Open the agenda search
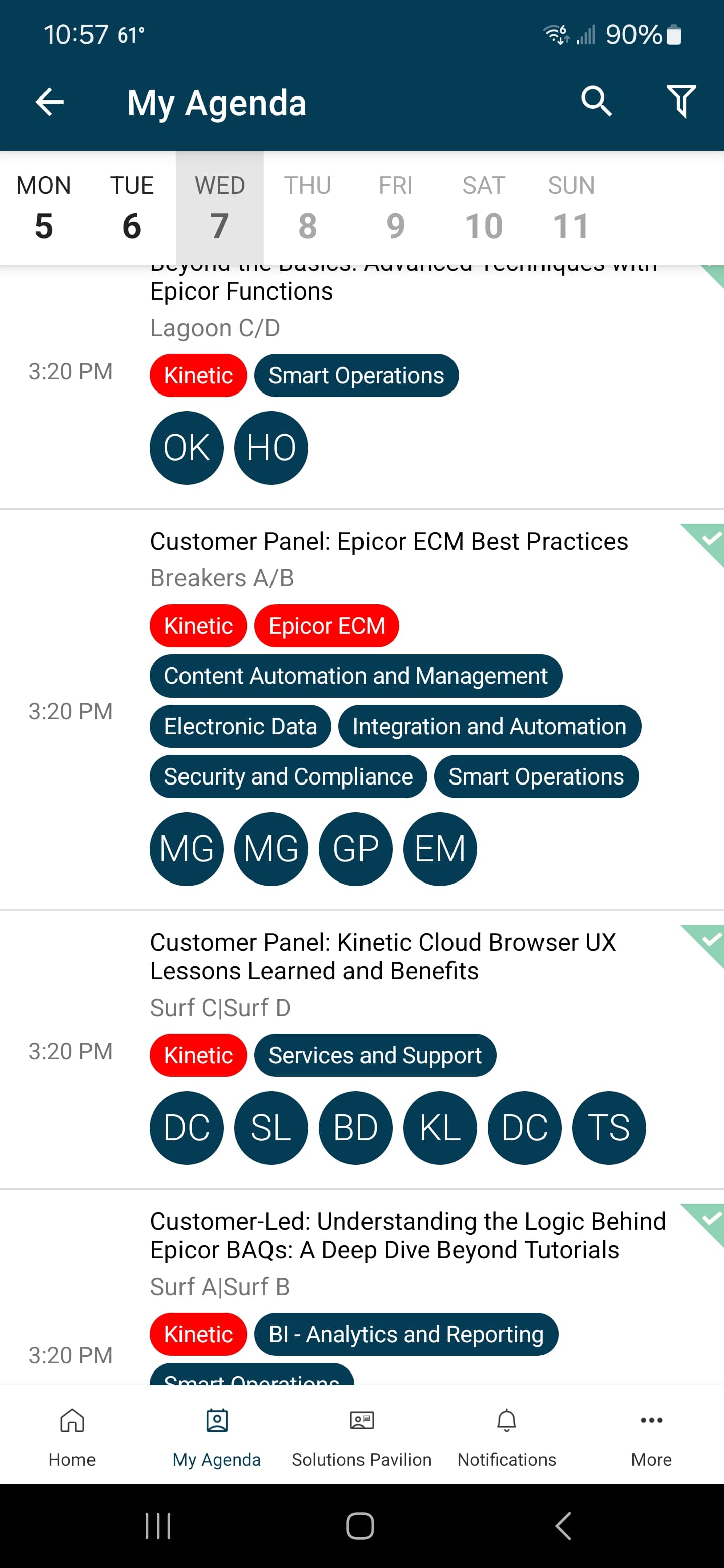 tap(596, 101)
